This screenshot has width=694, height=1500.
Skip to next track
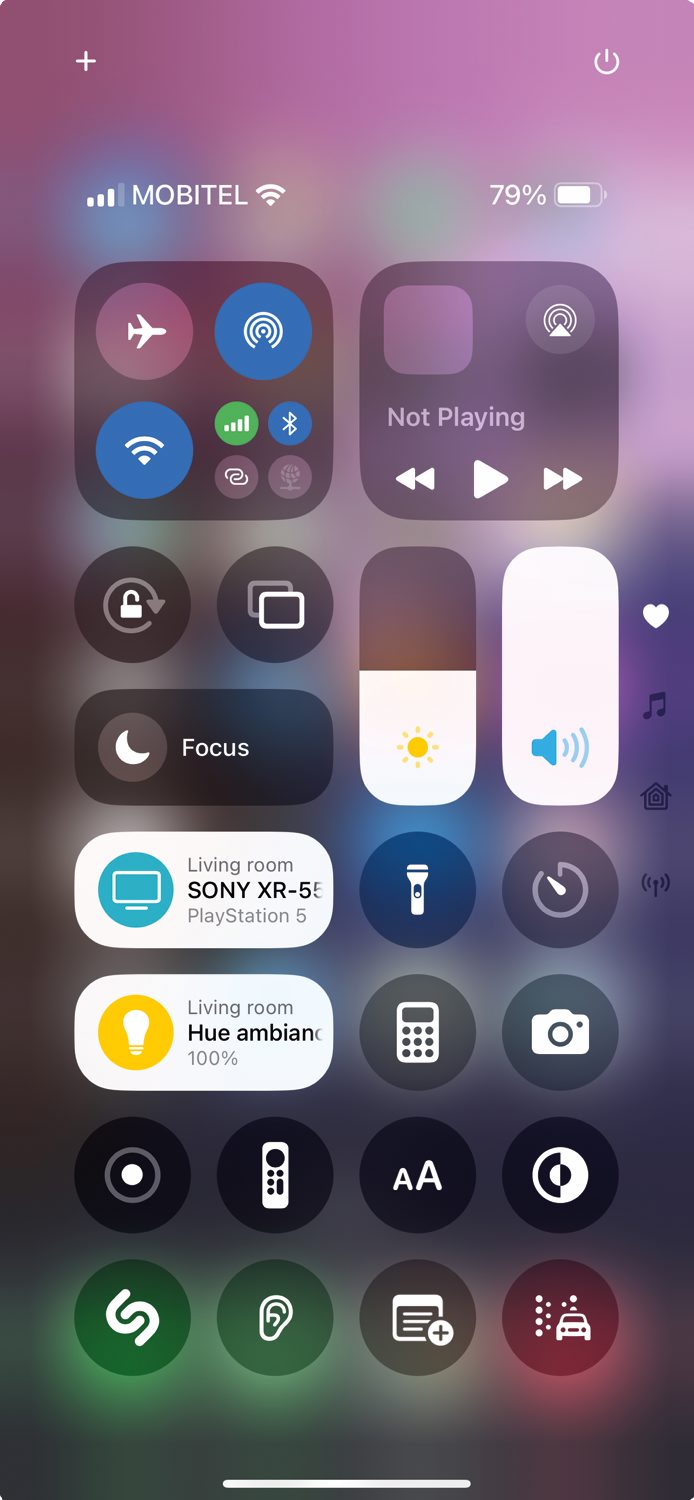562,480
